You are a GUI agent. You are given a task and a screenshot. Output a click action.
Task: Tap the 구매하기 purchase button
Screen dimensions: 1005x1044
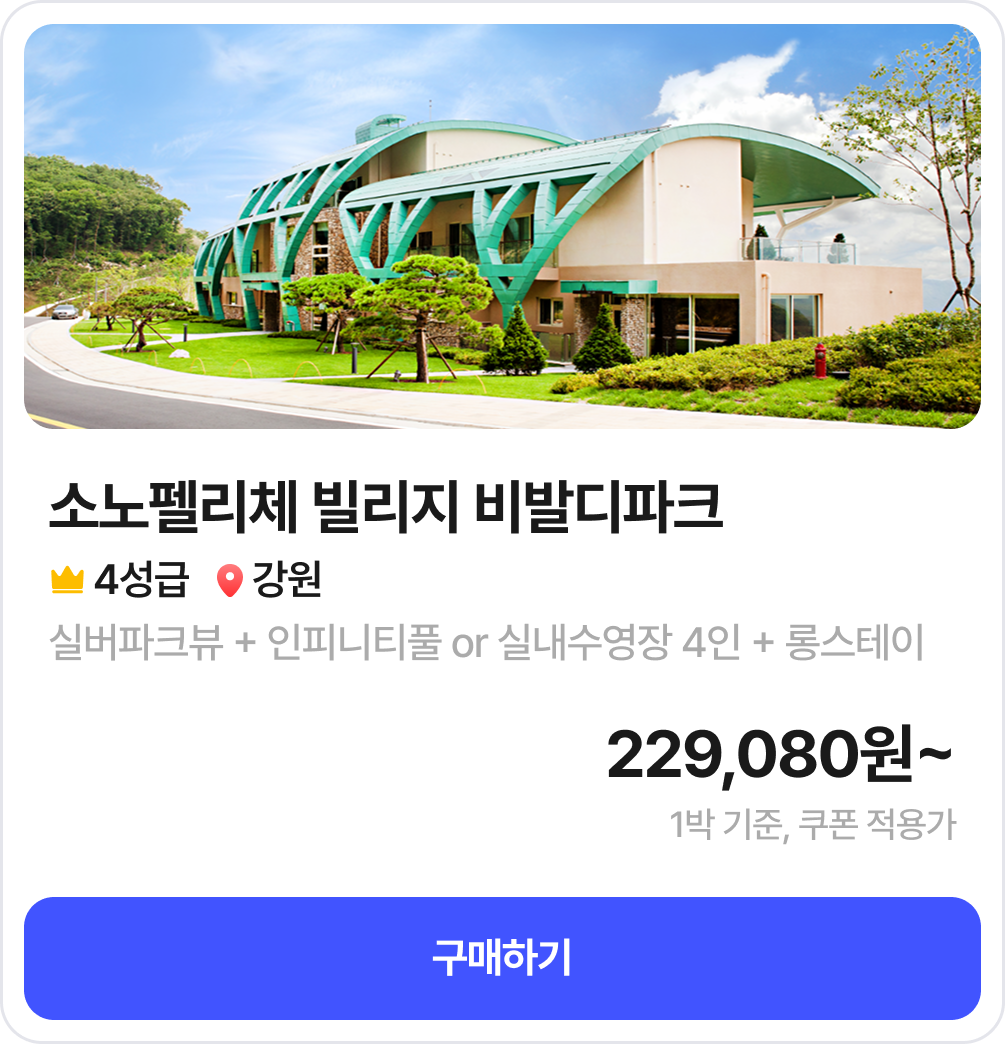[x=502, y=958]
